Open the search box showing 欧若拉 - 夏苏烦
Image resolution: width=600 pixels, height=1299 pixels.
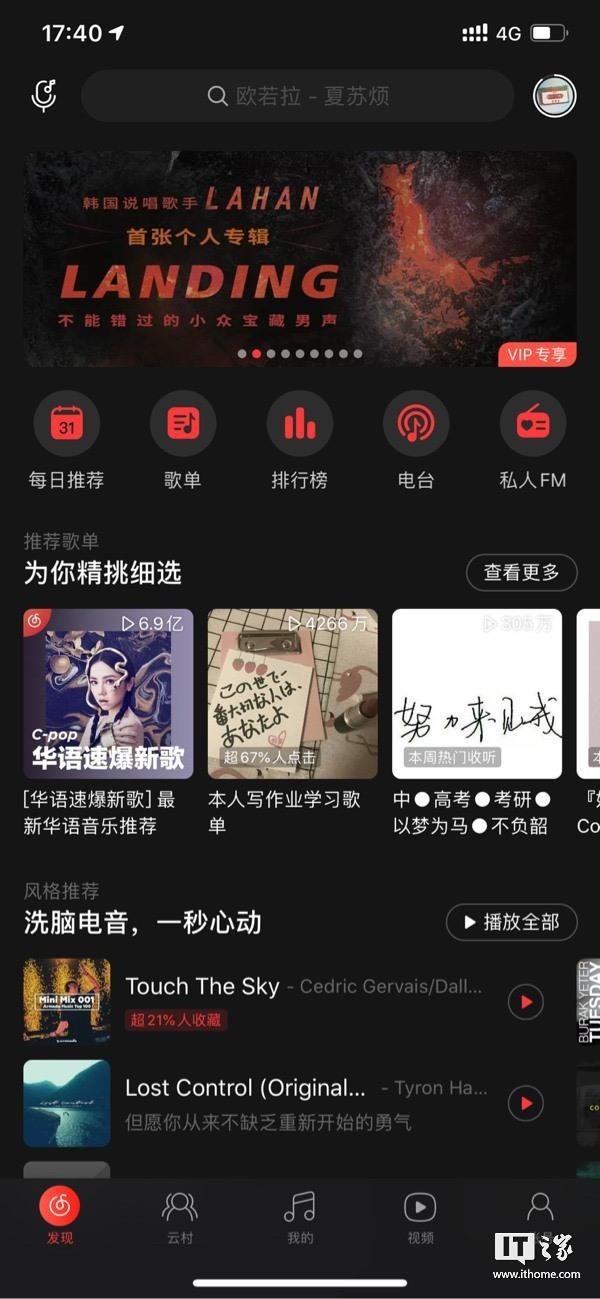298,96
